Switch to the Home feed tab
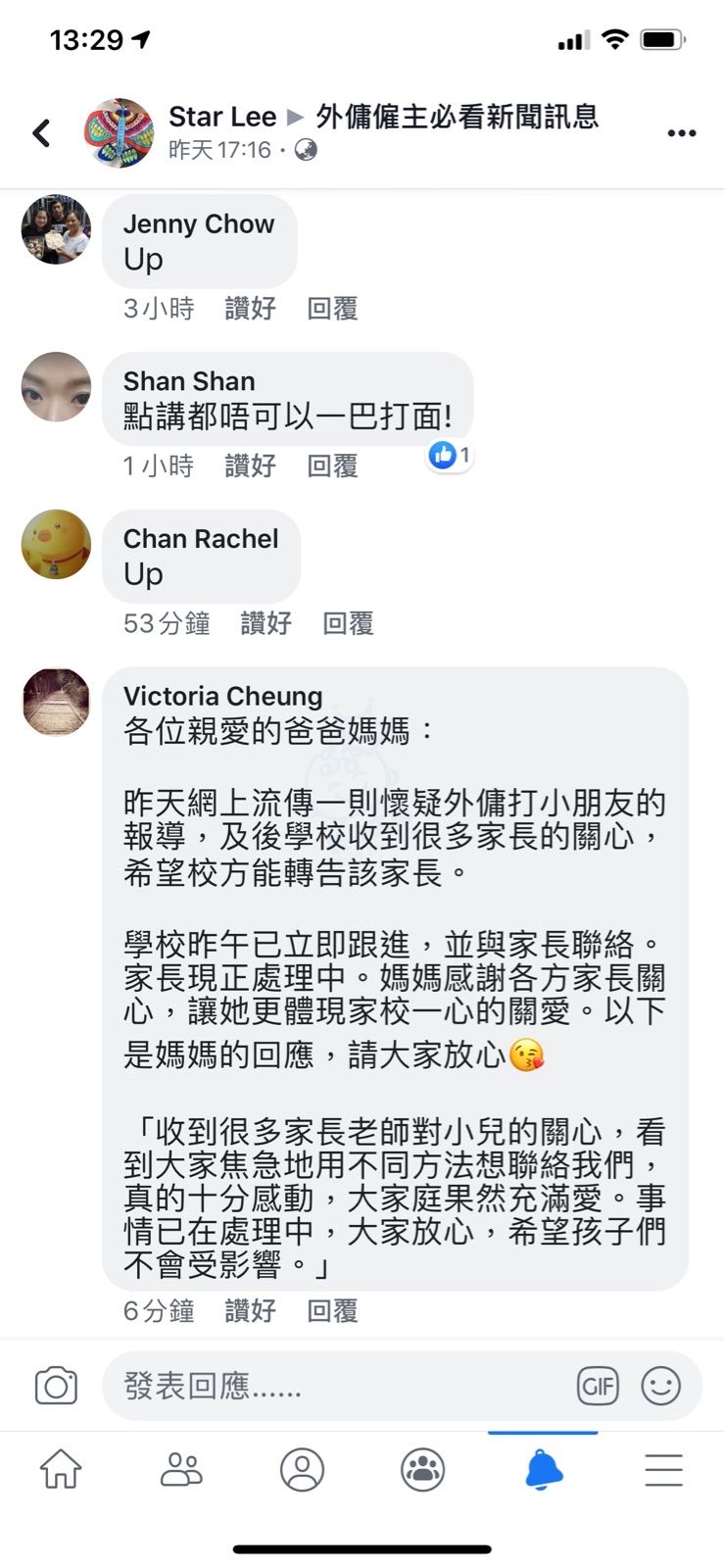 tap(61, 1470)
